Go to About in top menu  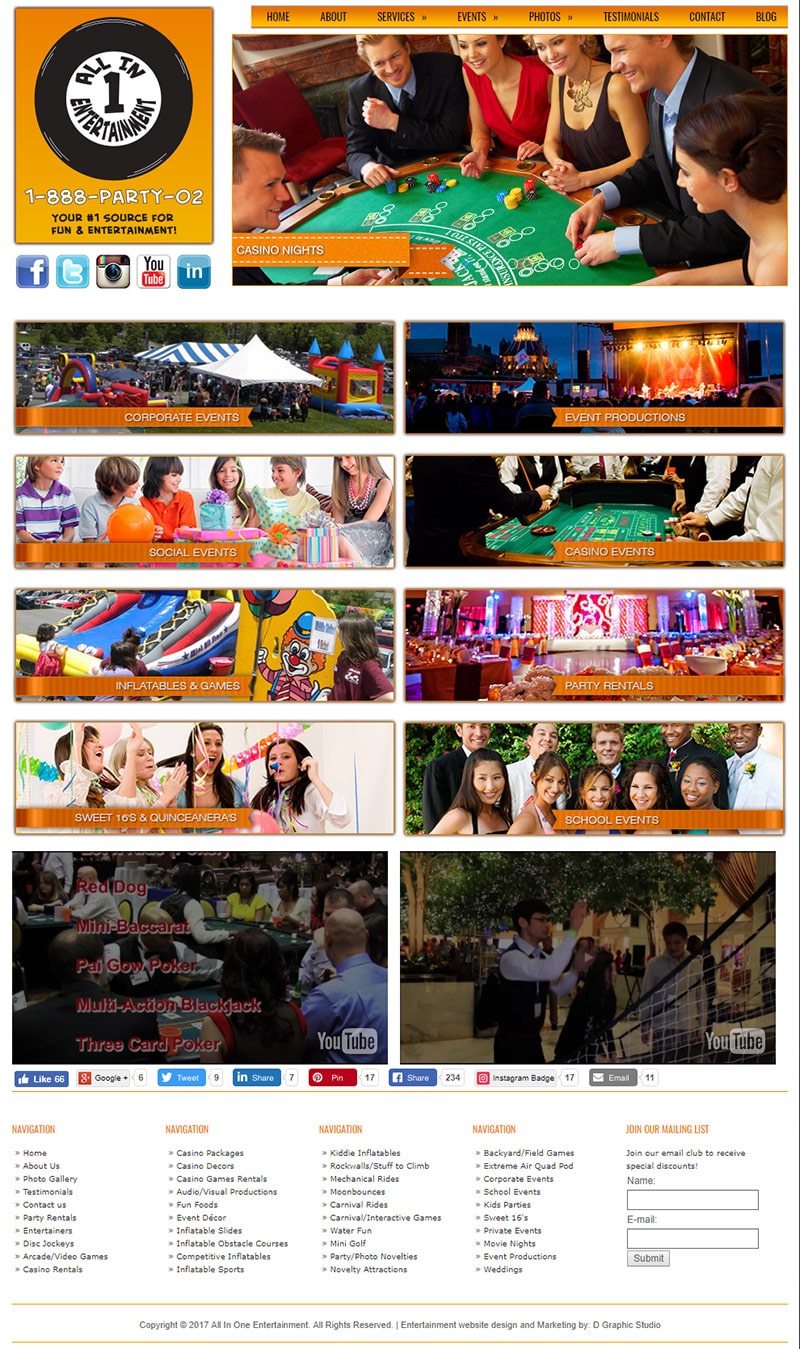click(333, 17)
